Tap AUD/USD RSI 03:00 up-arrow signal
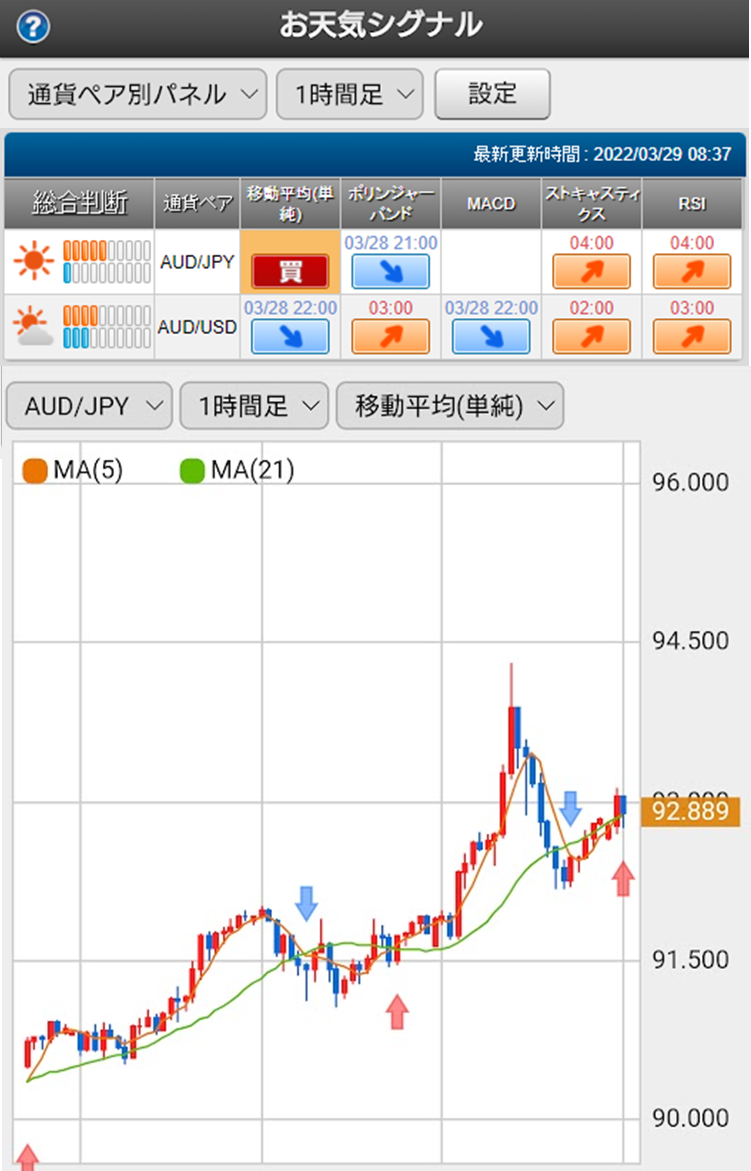The height and width of the screenshot is (1171, 751). point(692,337)
